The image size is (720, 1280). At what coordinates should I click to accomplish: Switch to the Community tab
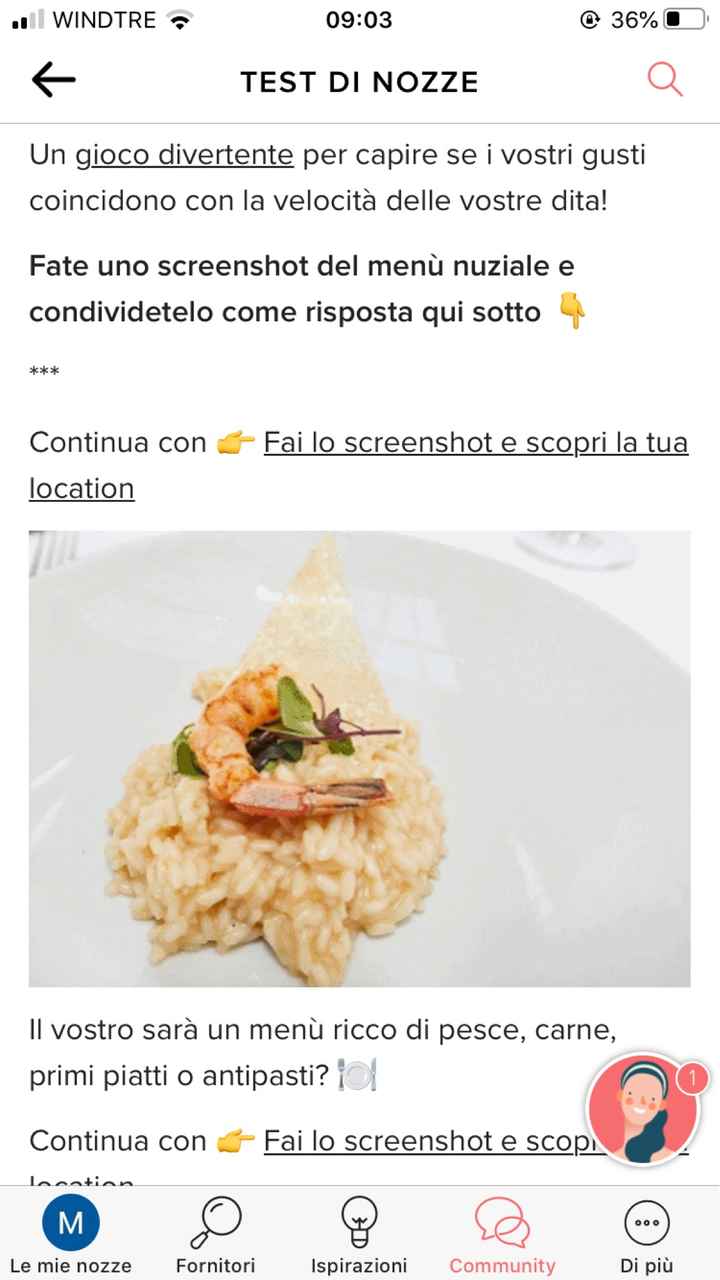coord(503,1264)
